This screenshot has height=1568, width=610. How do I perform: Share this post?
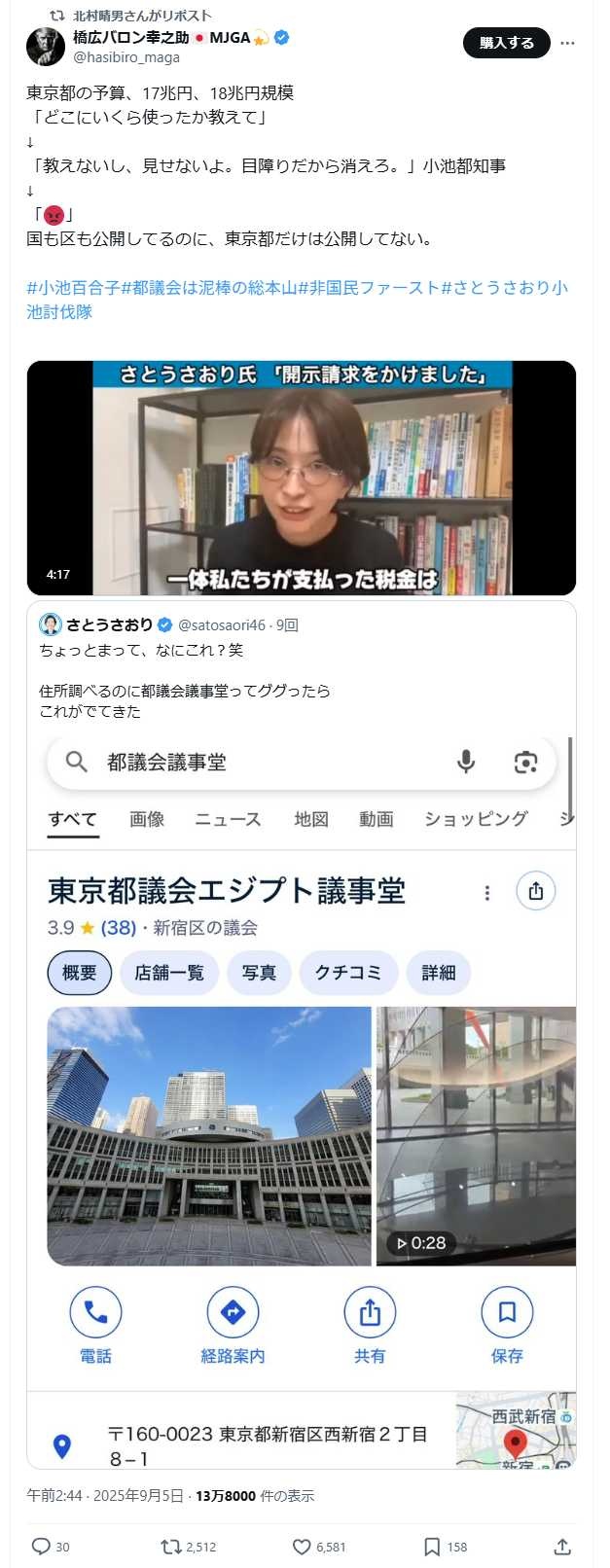tap(562, 1546)
